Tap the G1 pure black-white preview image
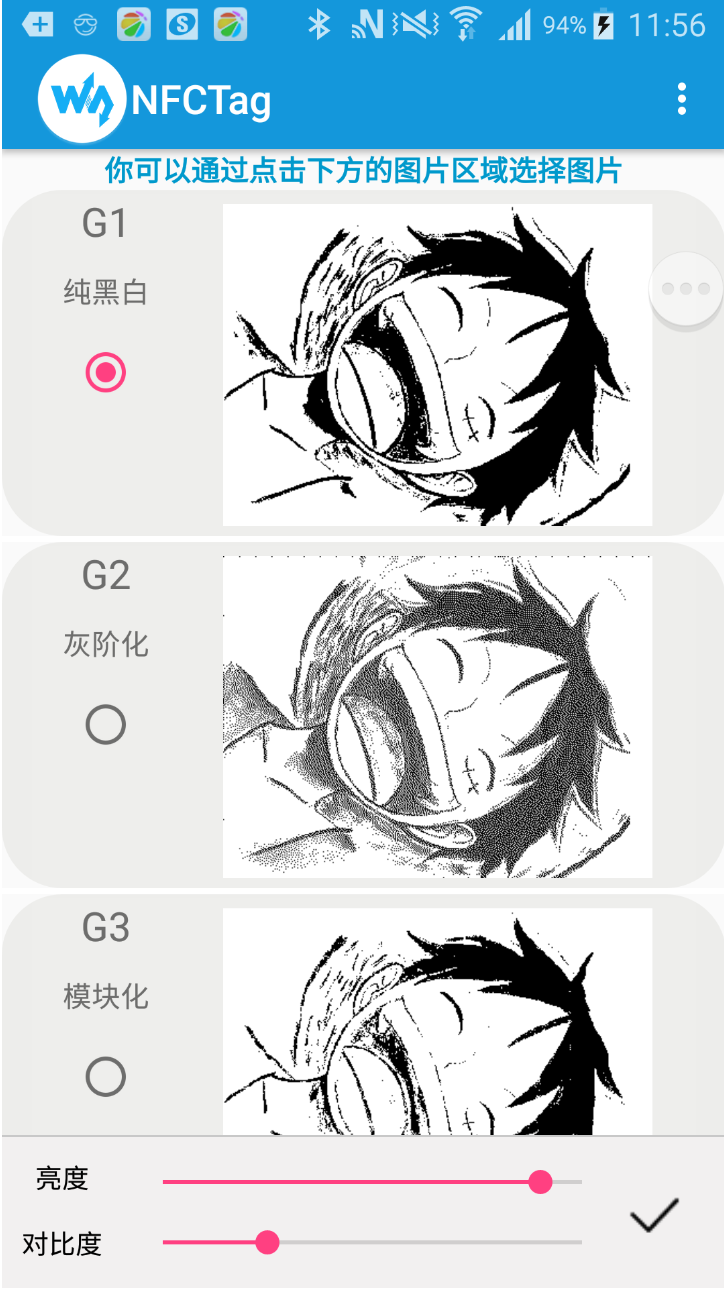 click(x=437, y=365)
